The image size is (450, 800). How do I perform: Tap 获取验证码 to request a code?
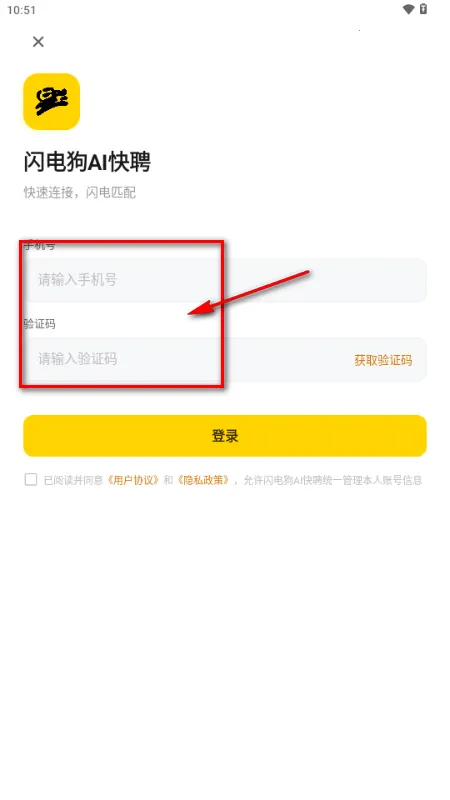pos(383,360)
